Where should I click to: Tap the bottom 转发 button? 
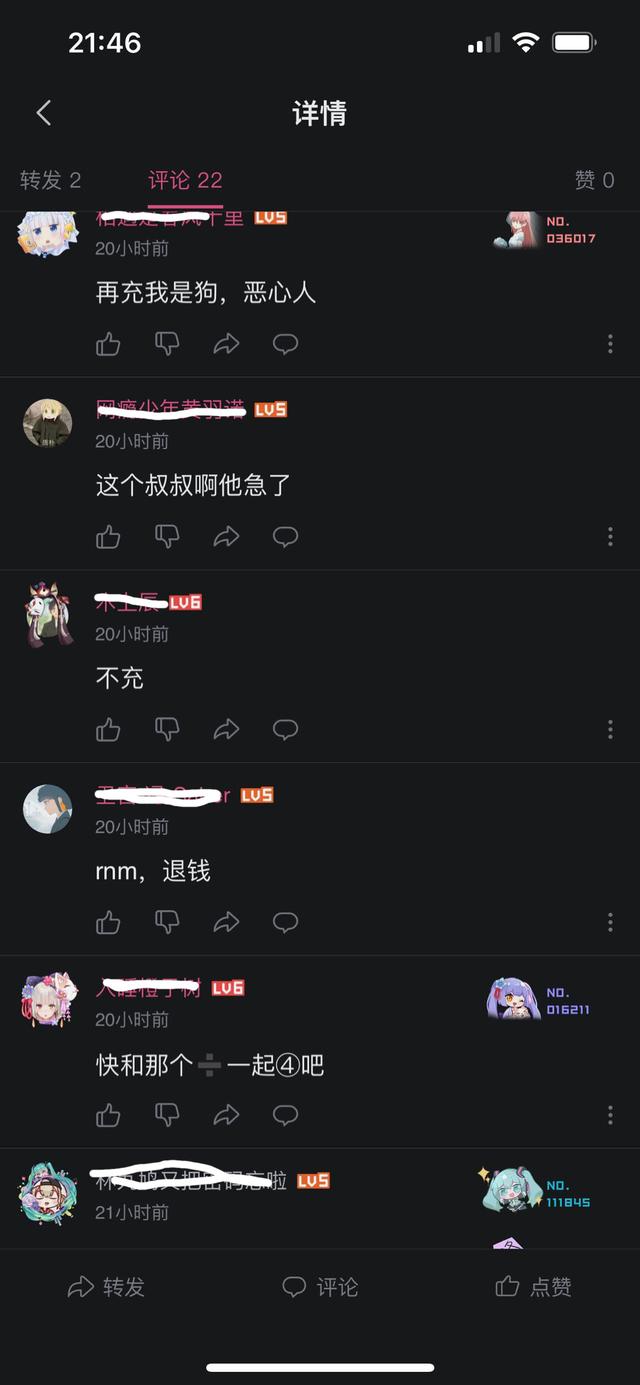[106, 1287]
